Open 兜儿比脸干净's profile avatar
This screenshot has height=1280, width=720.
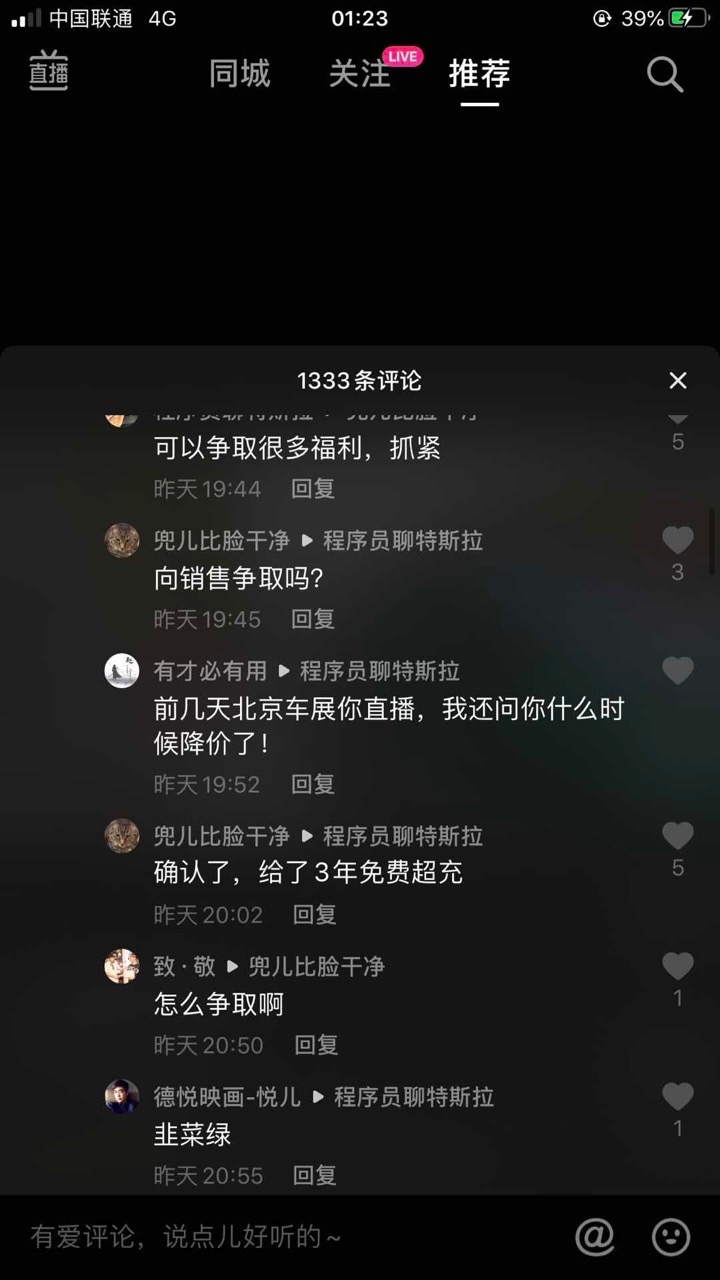122,540
